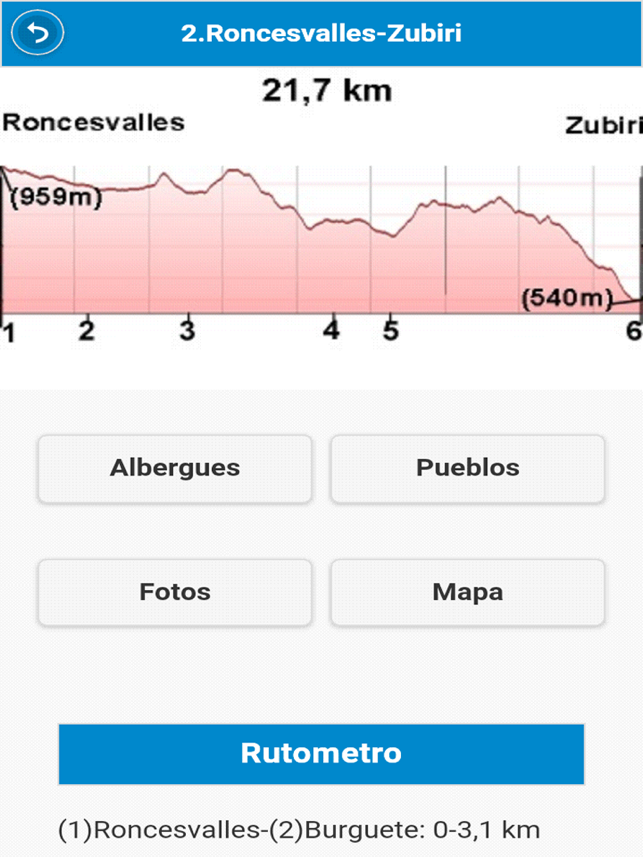
Task: Open the Mapa for this stage
Action: pyautogui.click(x=468, y=592)
